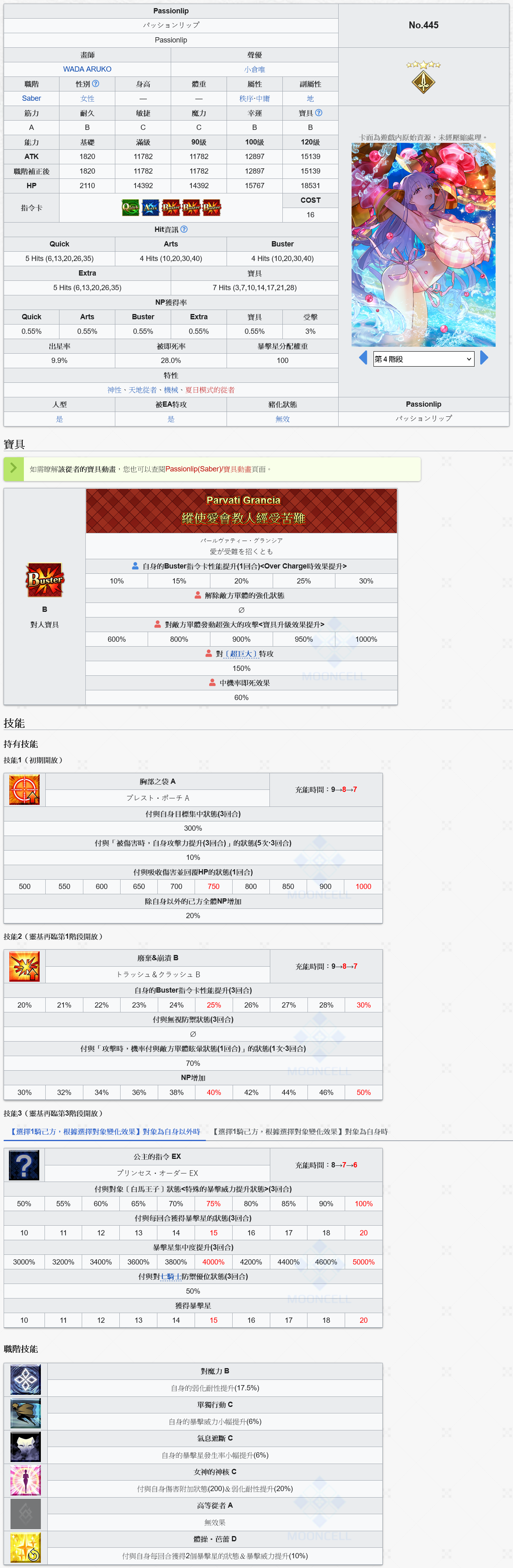The image size is (513, 1568).
Task: Select the 對象為自身以外時 skill tab
Action: click(105, 1131)
